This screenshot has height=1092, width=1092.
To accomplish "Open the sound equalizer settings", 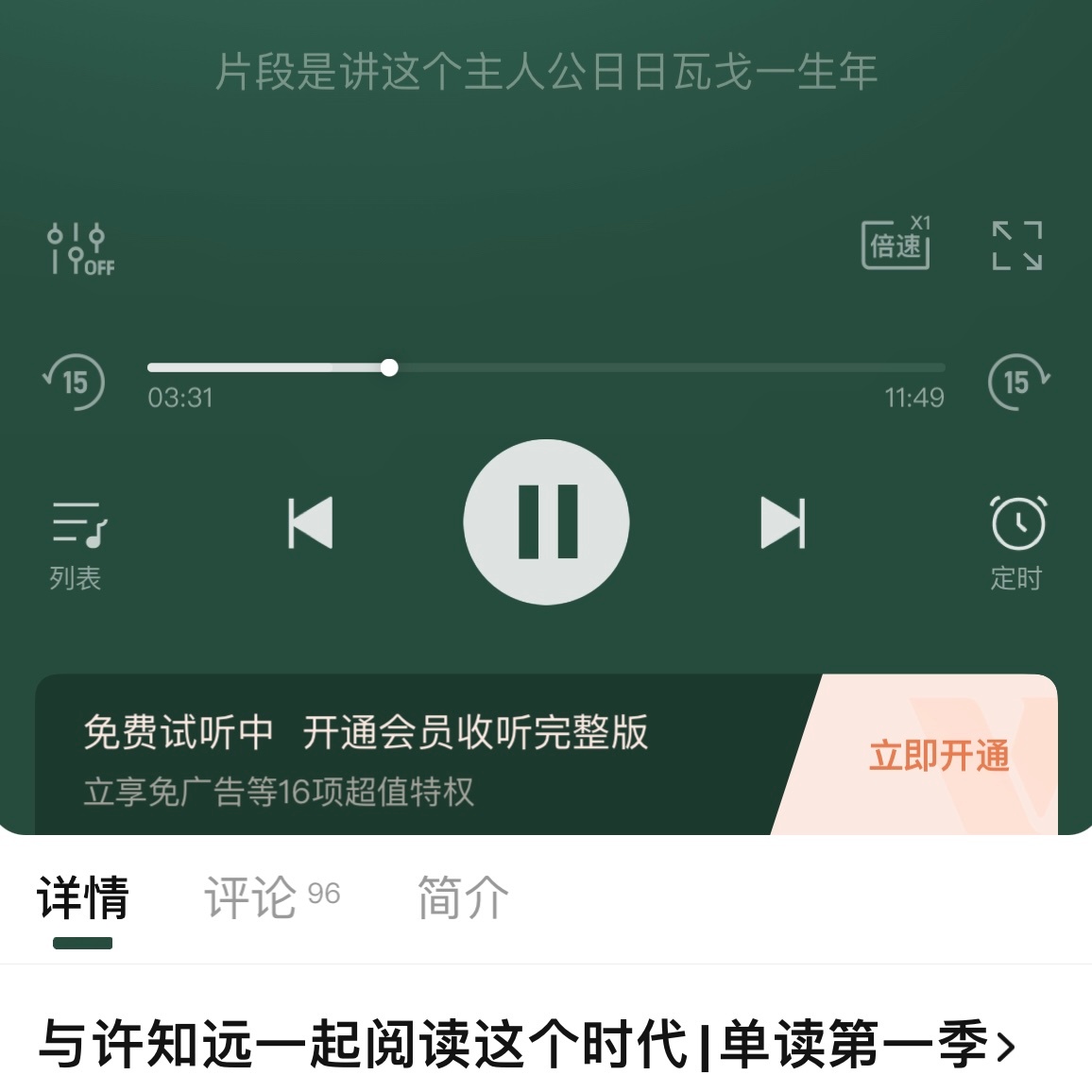I will click(78, 248).
